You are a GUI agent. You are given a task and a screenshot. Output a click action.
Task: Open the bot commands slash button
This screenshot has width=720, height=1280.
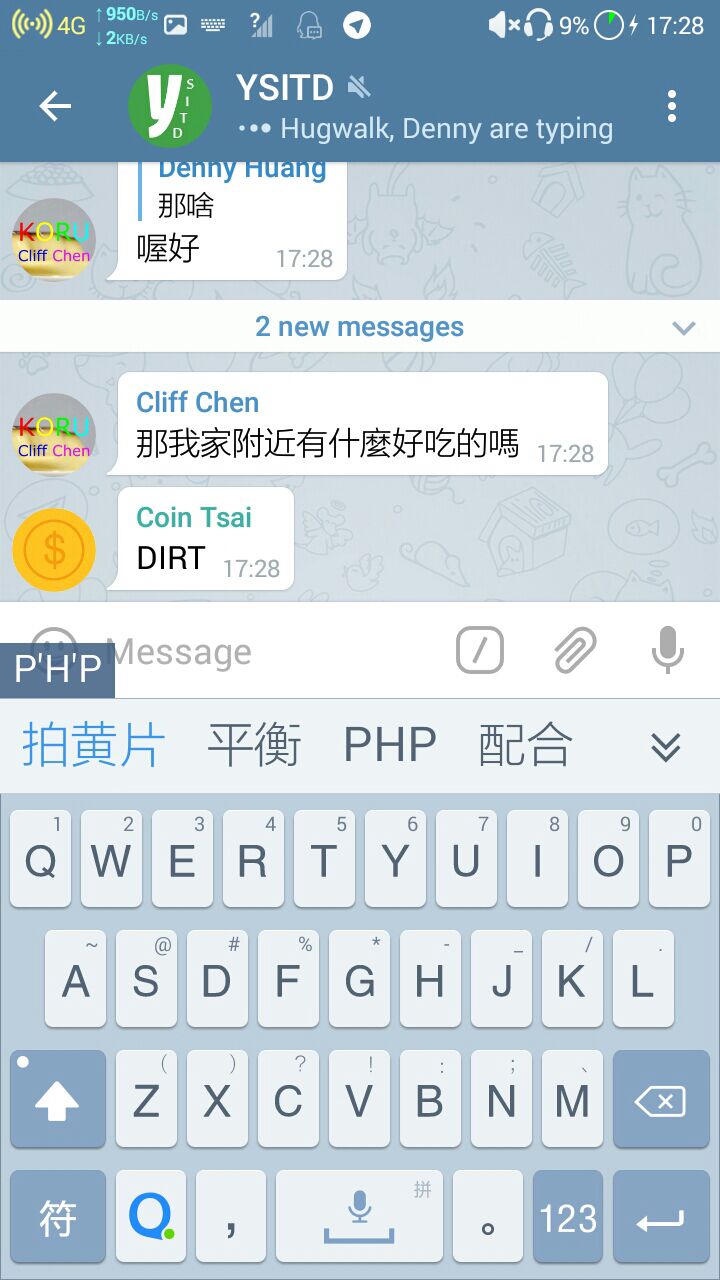[x=480, y=652]
